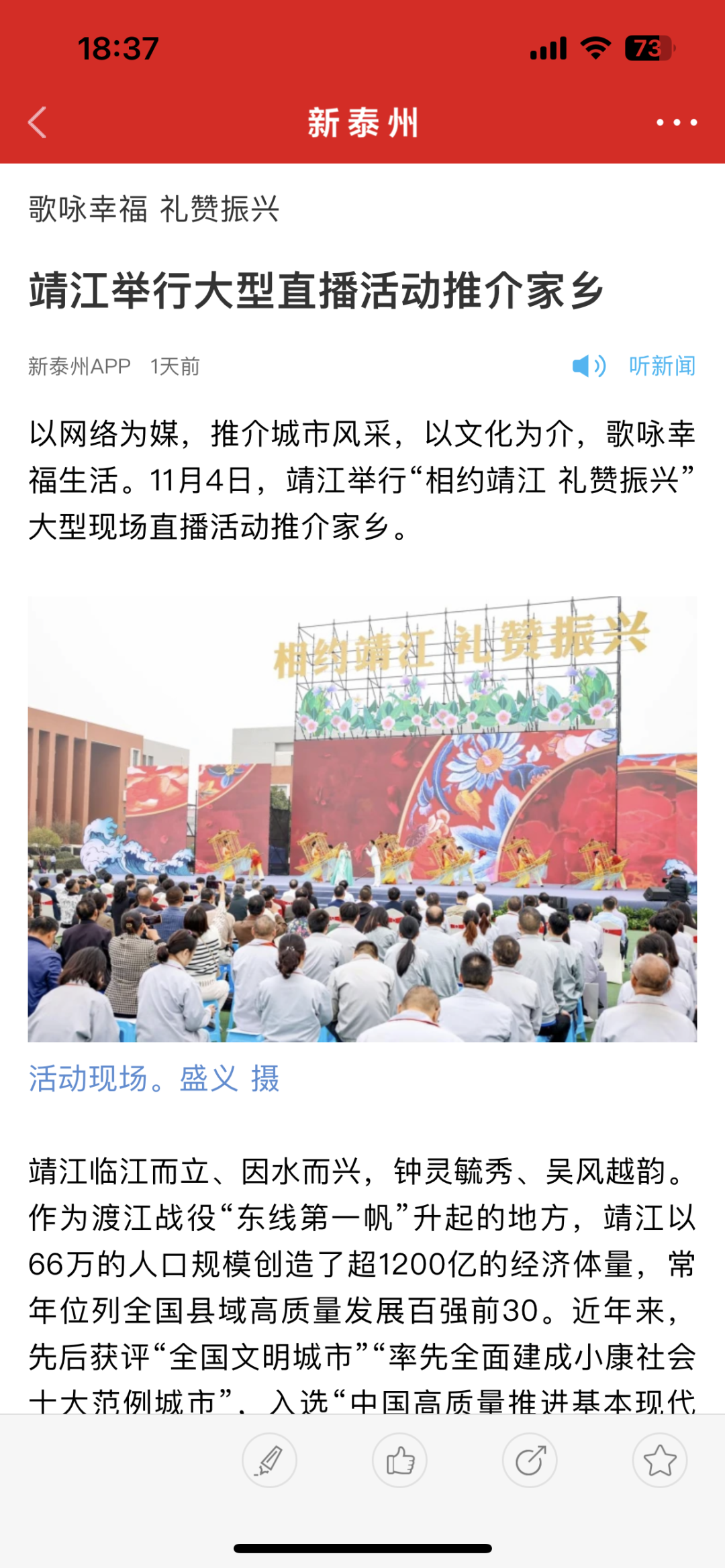Go back from the article
725x1568 pixels.
tap(38, 123)
